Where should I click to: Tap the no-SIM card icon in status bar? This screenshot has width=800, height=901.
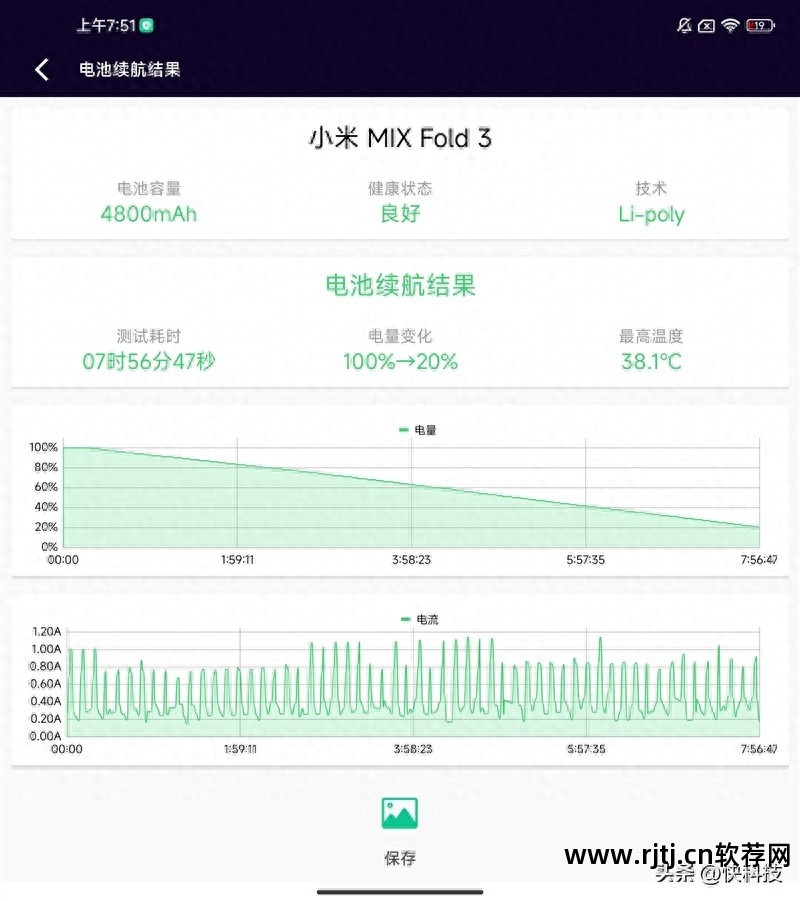[704, 25]
